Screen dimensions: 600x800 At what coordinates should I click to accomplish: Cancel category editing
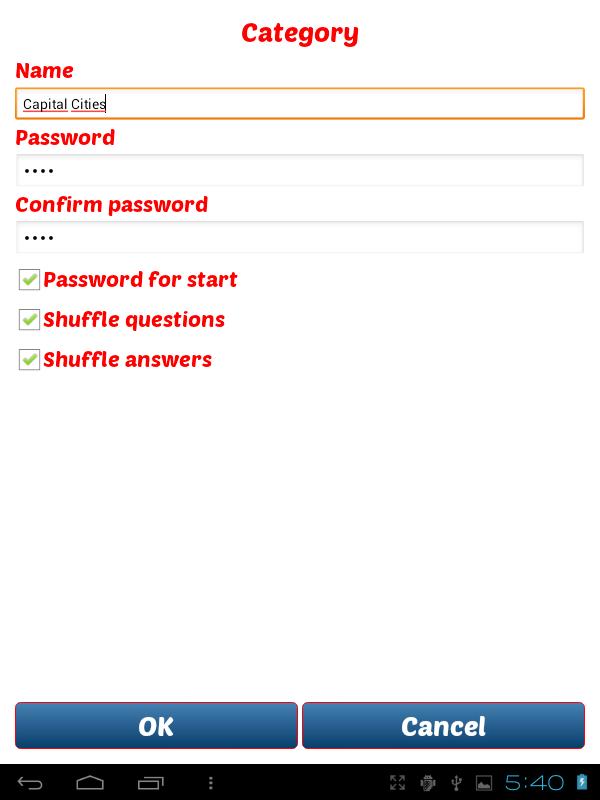443,726
